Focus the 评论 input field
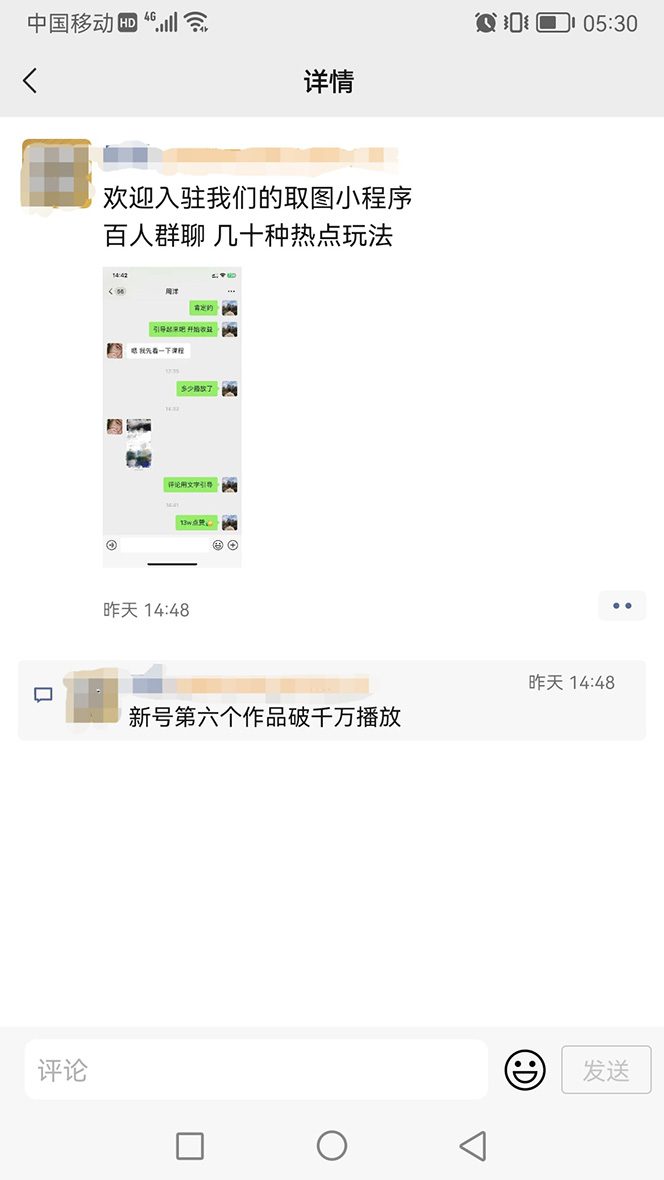 [256, 1070]
